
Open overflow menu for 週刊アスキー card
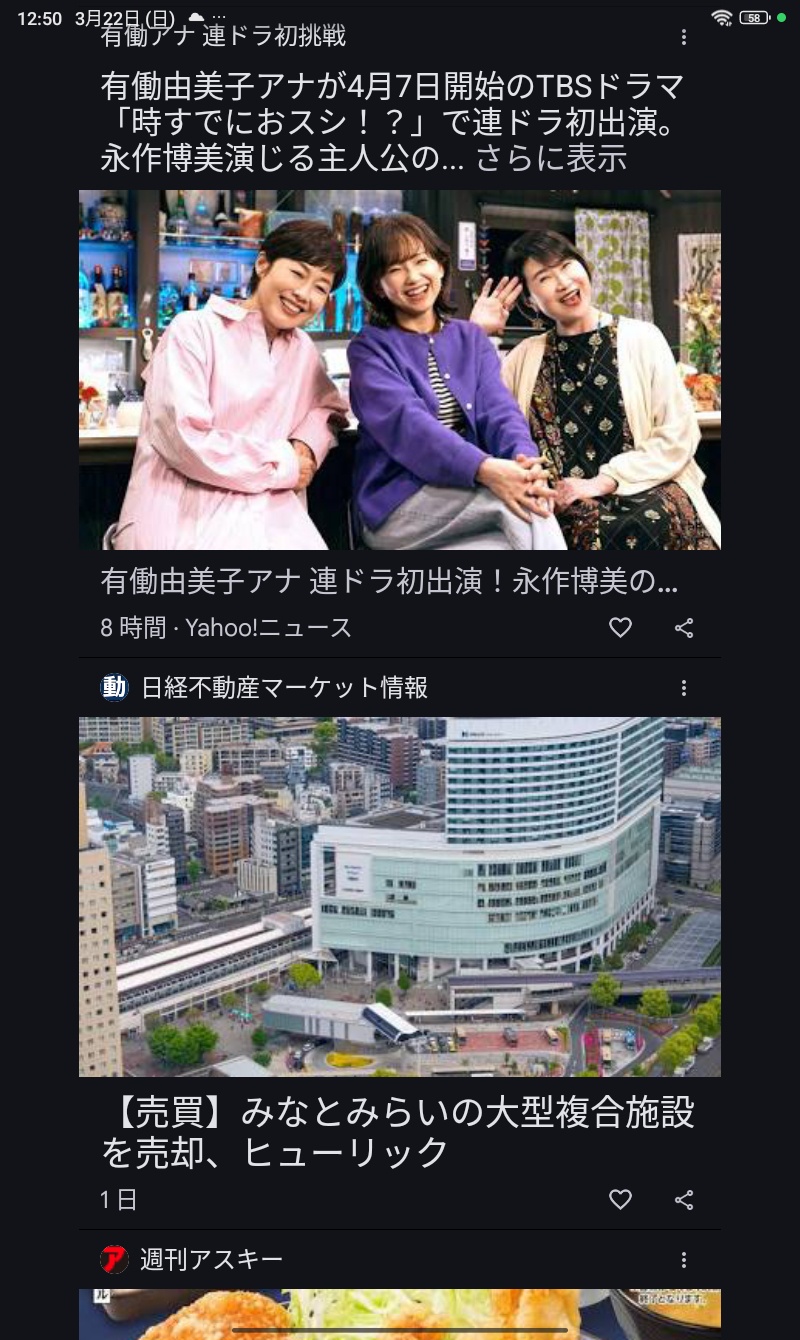pyautogui.click(x=684, y=1260)
